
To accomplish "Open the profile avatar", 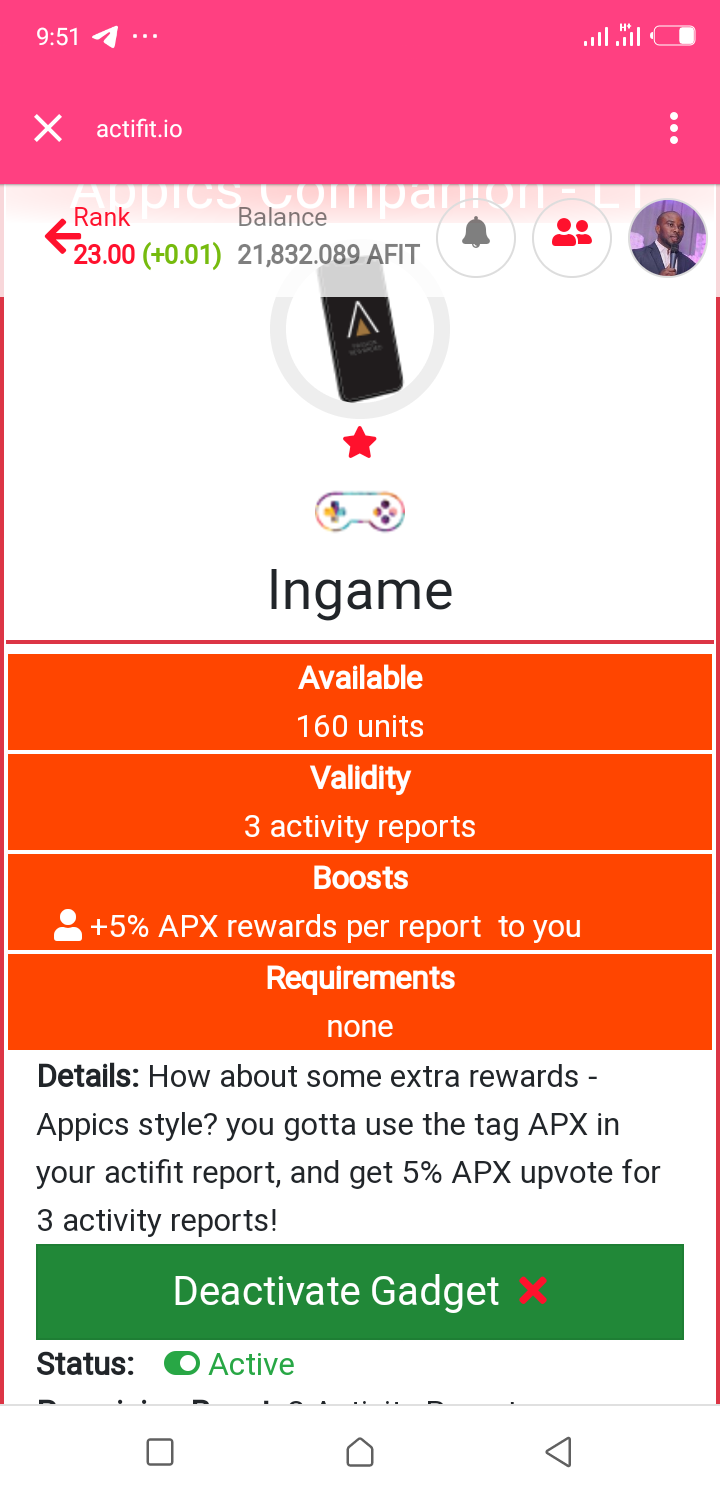I will point(667,238).
